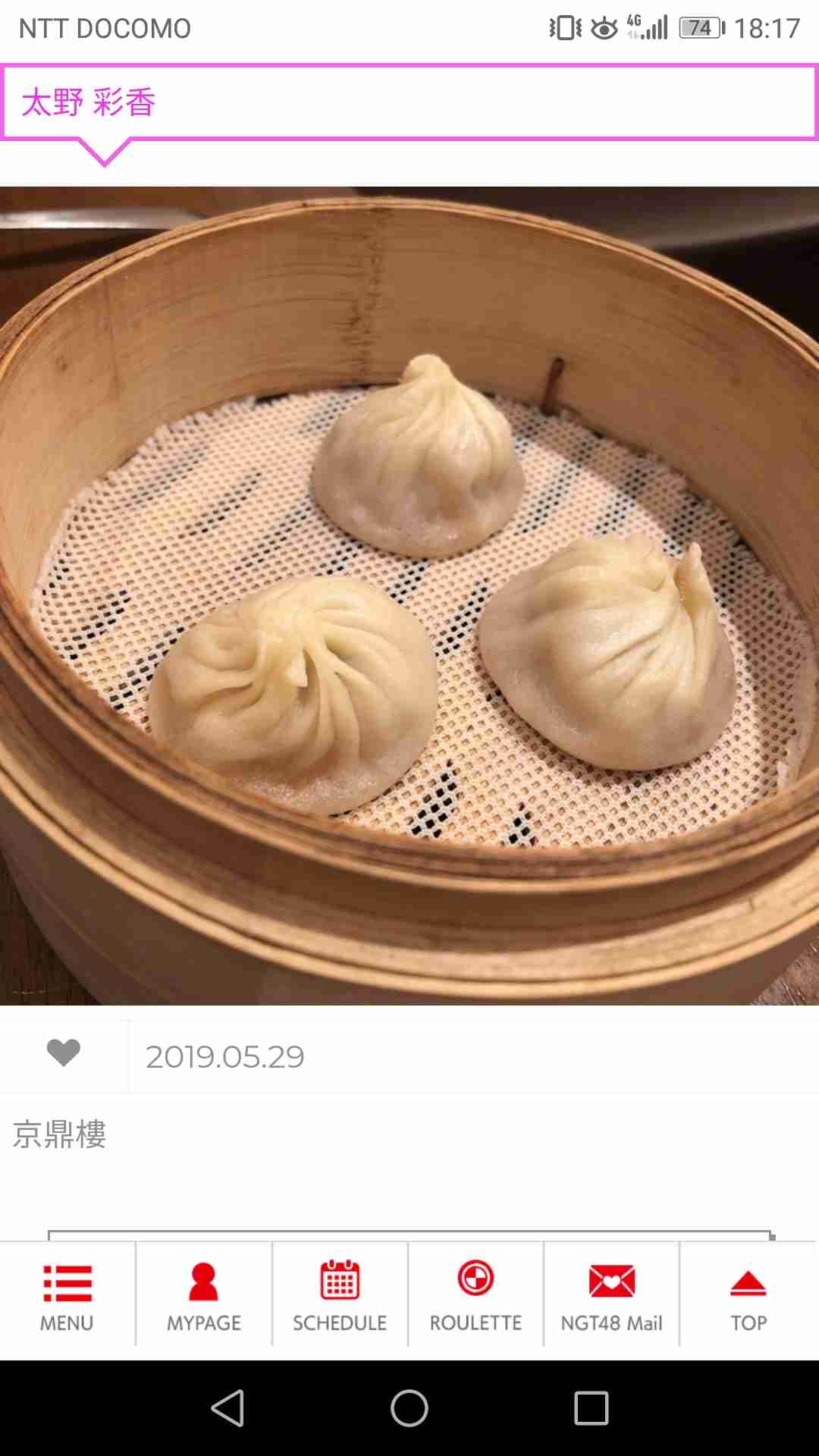The image size is (819, 1456).
Task: Open the dumpling photo post
Action: tap(409, 596)
